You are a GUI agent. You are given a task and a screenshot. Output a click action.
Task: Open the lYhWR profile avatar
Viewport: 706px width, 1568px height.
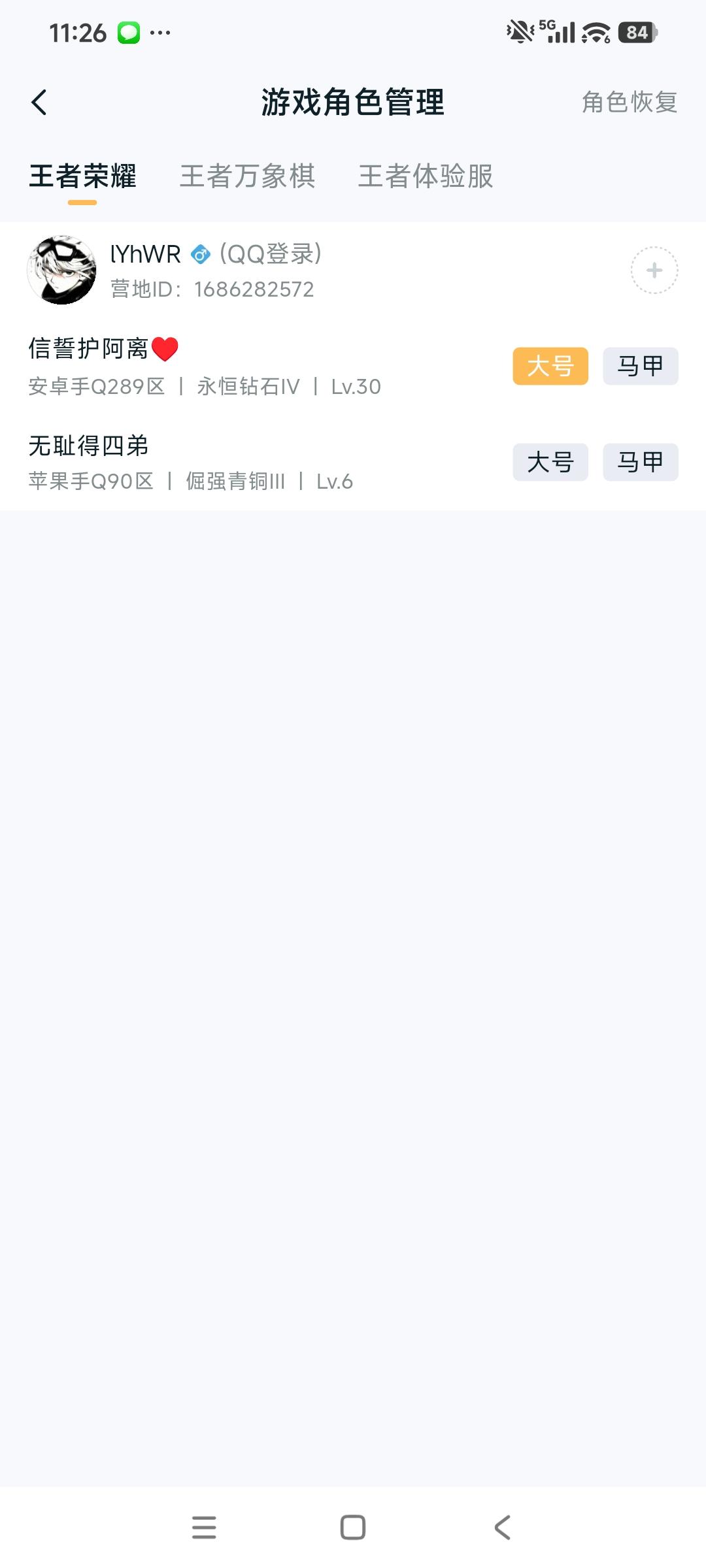63,270
